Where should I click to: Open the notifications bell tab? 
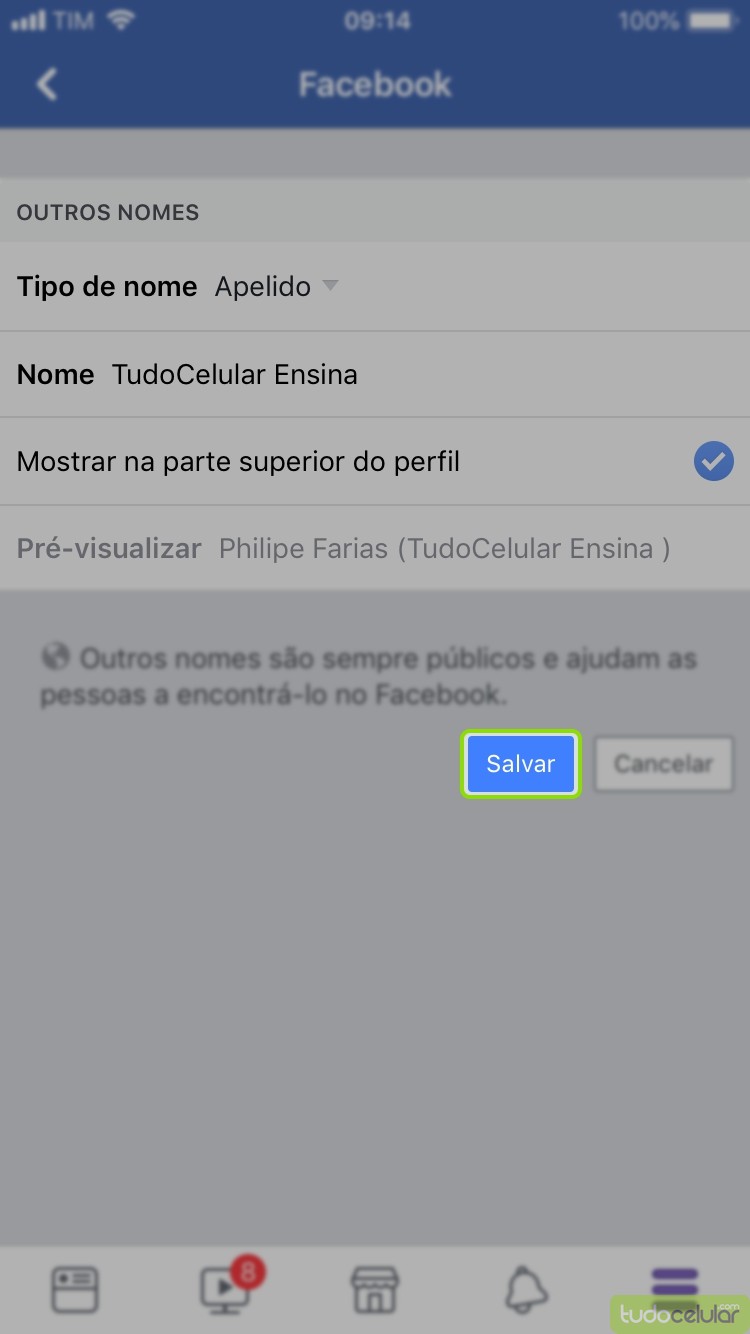pyautogui.click(x=526, y=1289)
